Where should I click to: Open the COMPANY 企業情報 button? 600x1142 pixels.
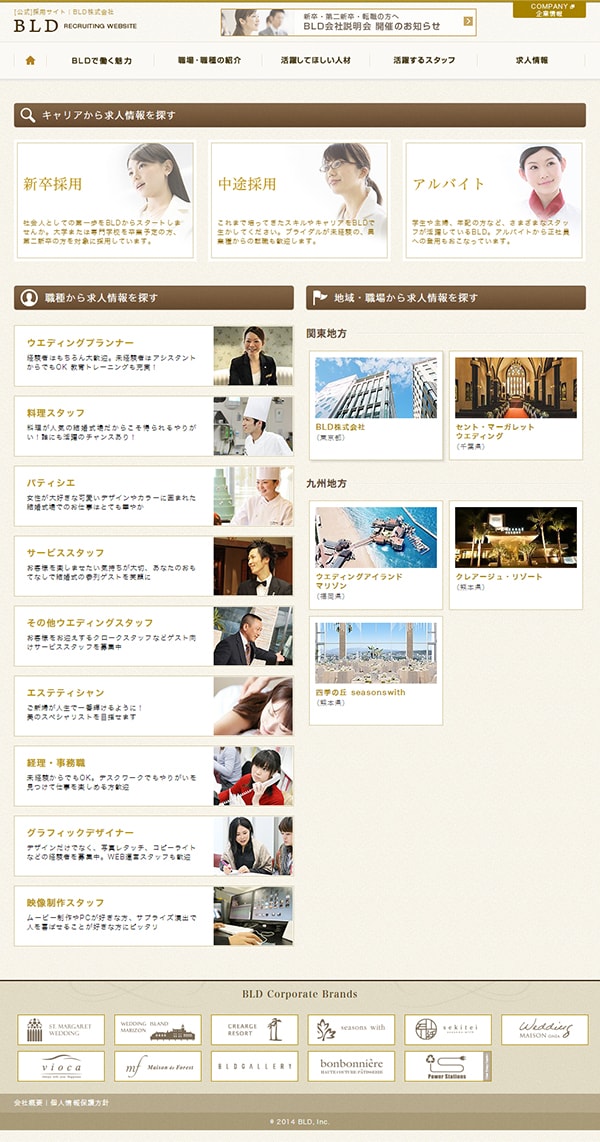pos(549,10)
